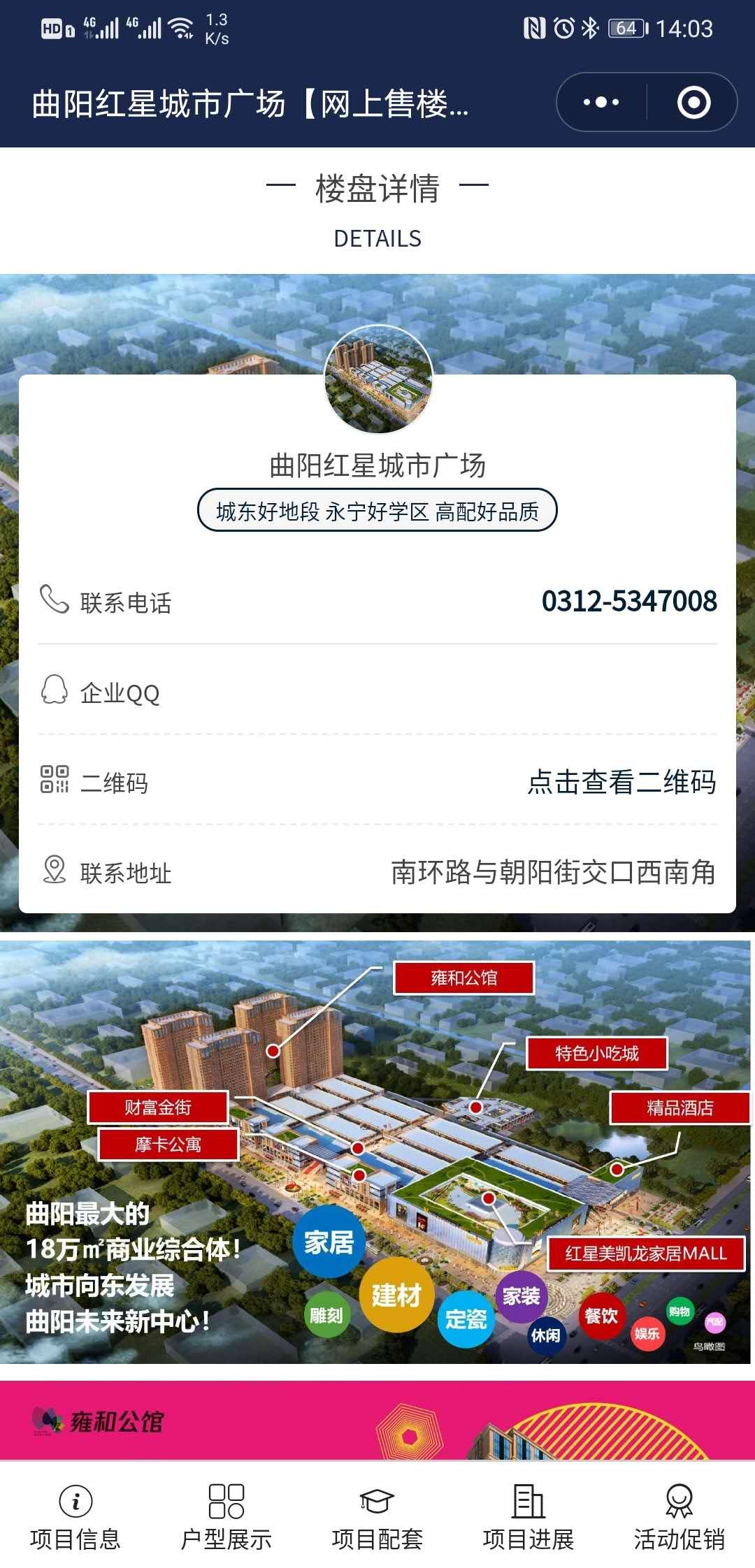
Task: Close the mini program with circle button
Action: (693, 102)
